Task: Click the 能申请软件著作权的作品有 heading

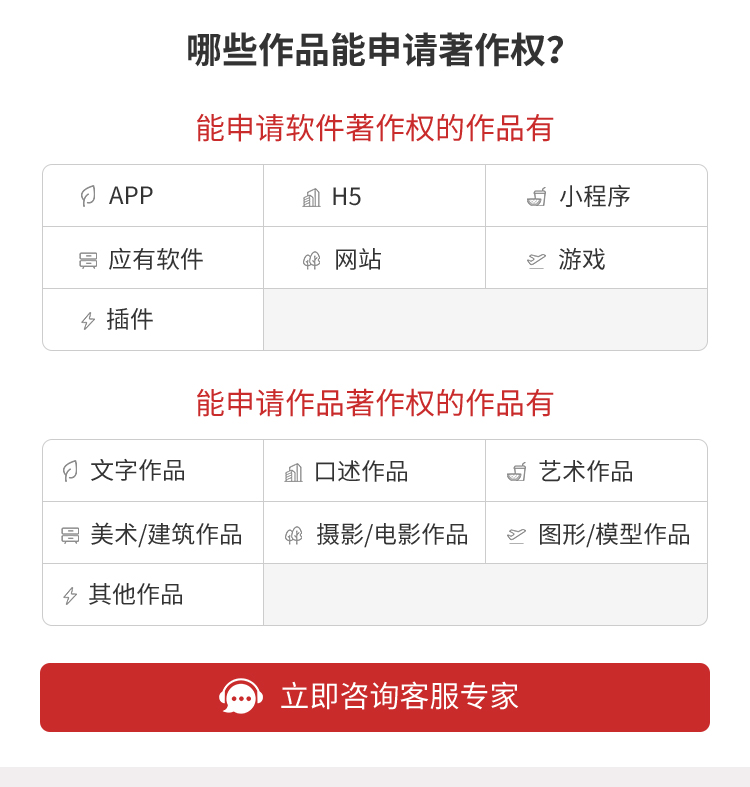Action: click(375, 128)
